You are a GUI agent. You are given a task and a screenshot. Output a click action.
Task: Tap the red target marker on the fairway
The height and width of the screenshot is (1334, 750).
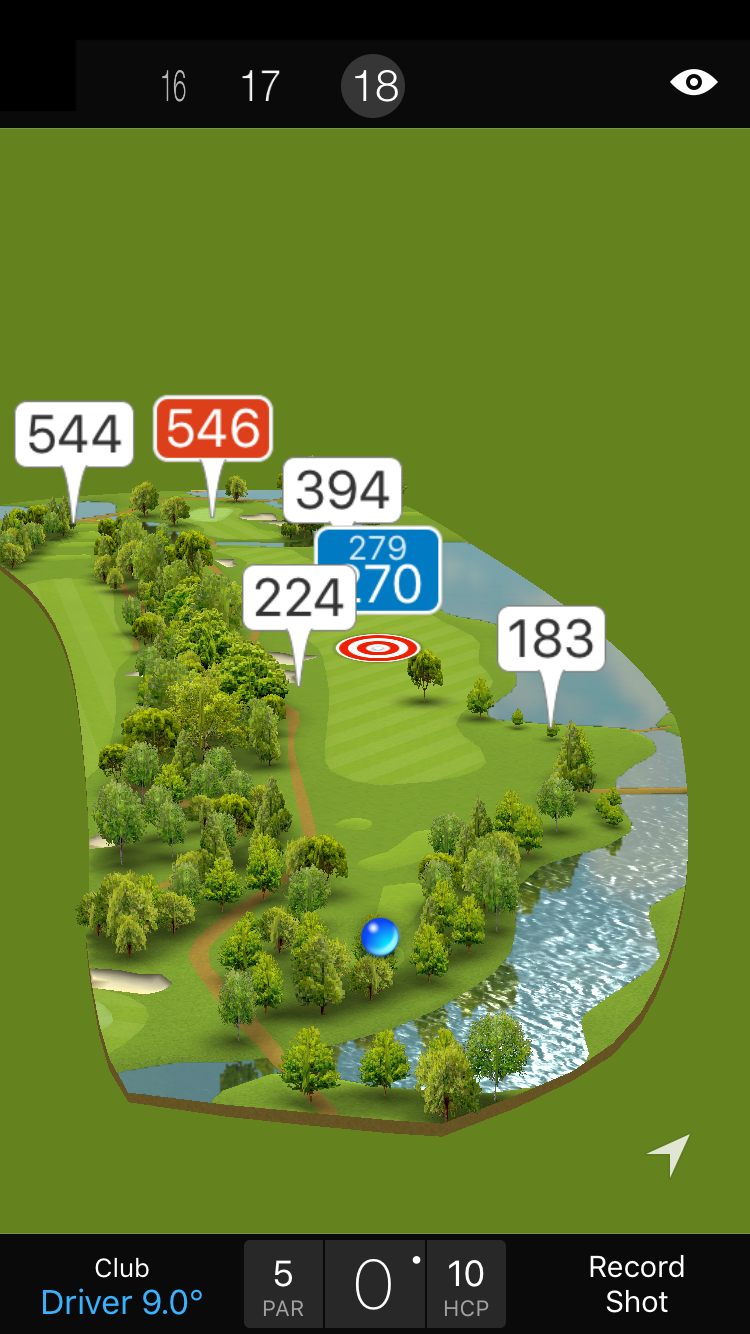[378, 648]
